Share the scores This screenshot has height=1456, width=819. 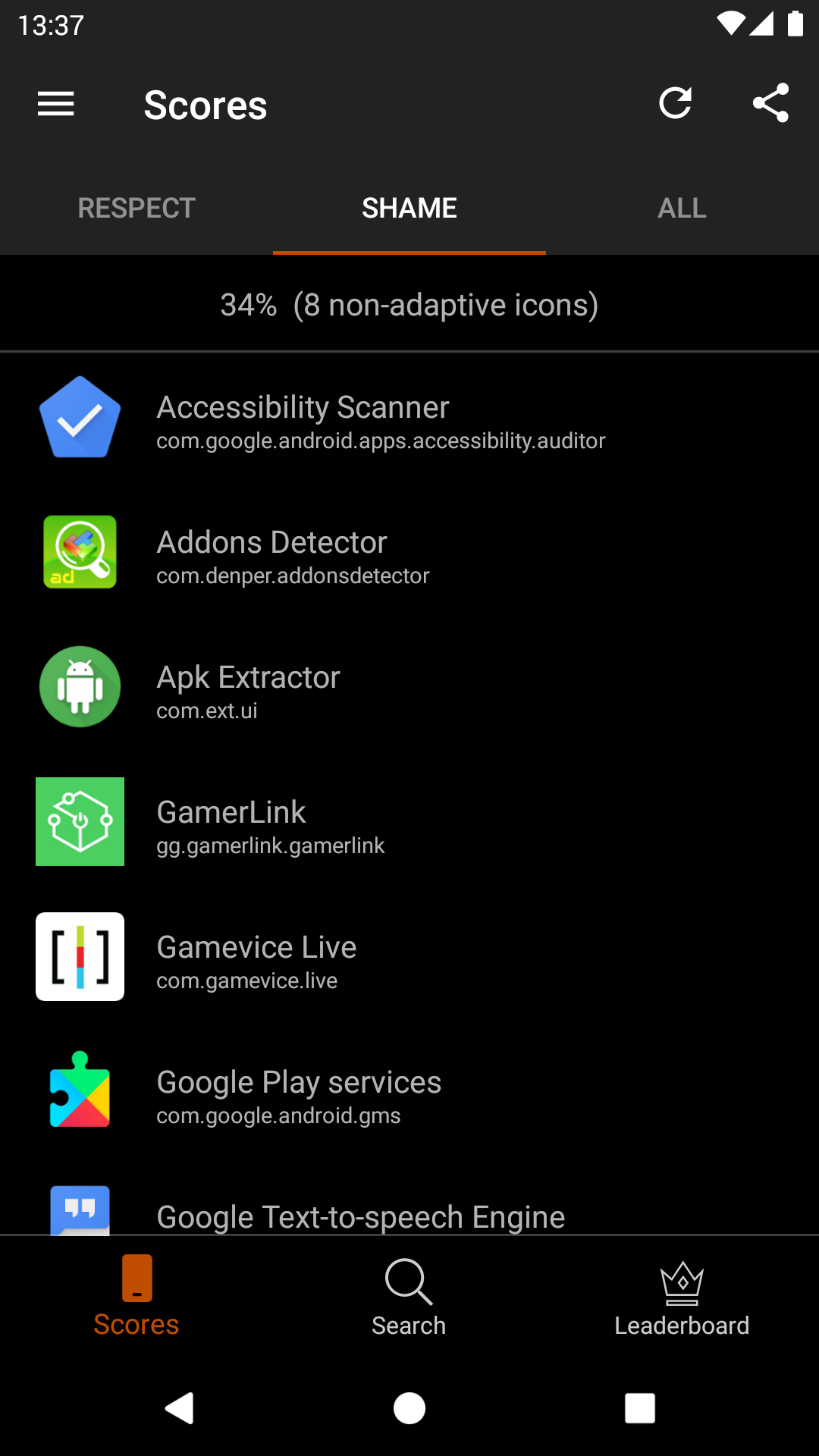coord(770,104)
